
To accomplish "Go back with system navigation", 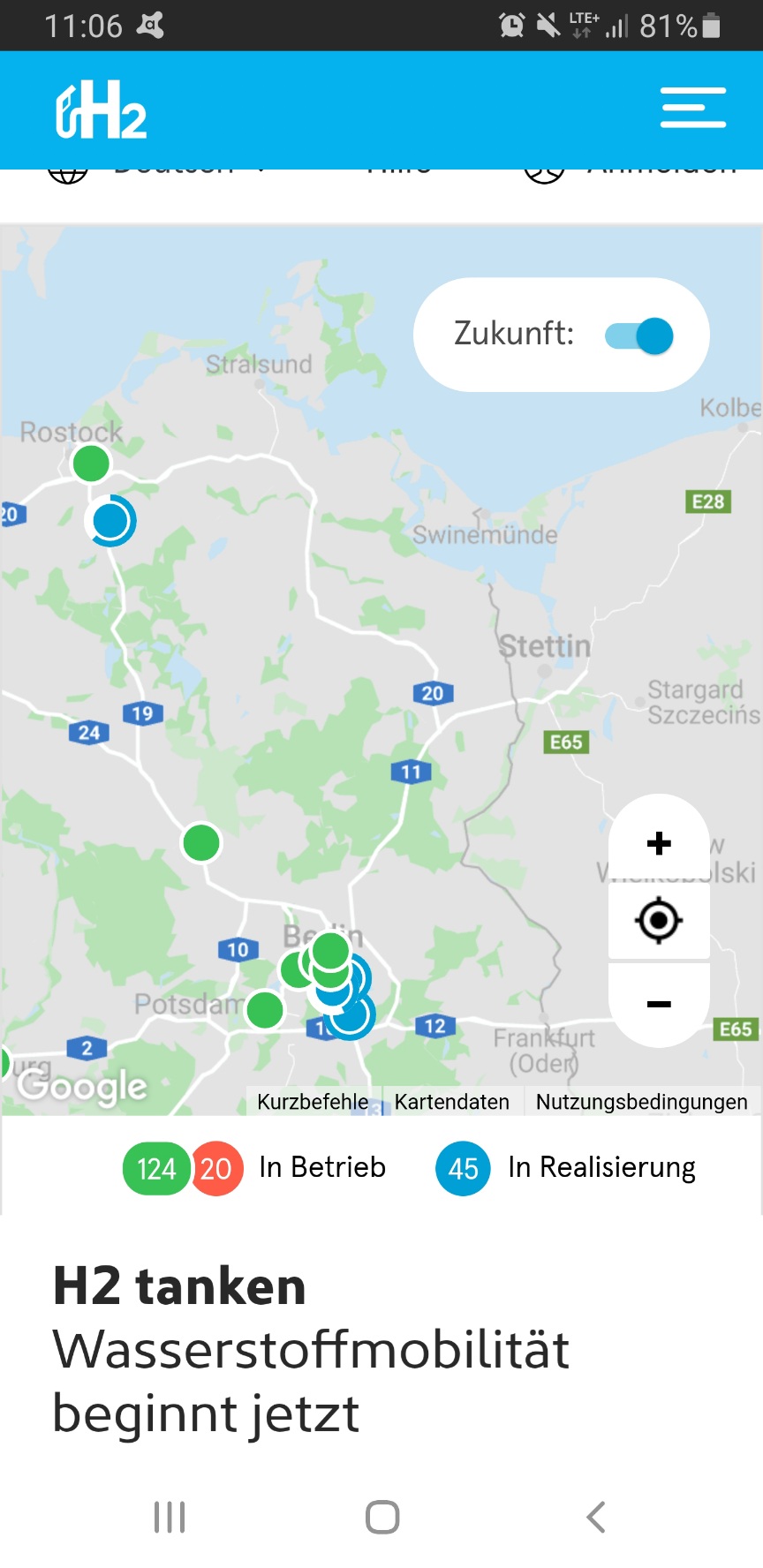I will pyautogui.click(x=596, y=1517).
